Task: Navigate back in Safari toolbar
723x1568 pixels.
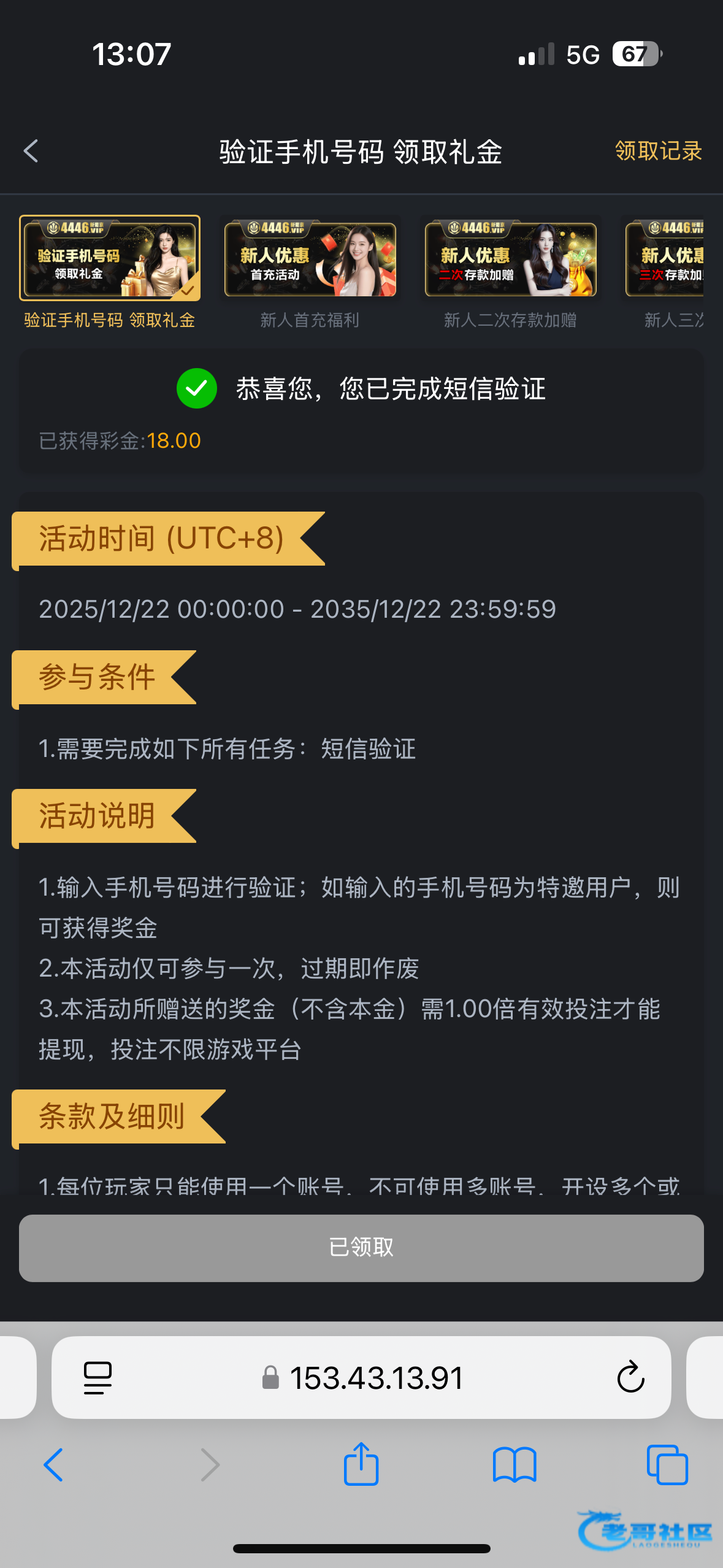Action: point(53,1465)
